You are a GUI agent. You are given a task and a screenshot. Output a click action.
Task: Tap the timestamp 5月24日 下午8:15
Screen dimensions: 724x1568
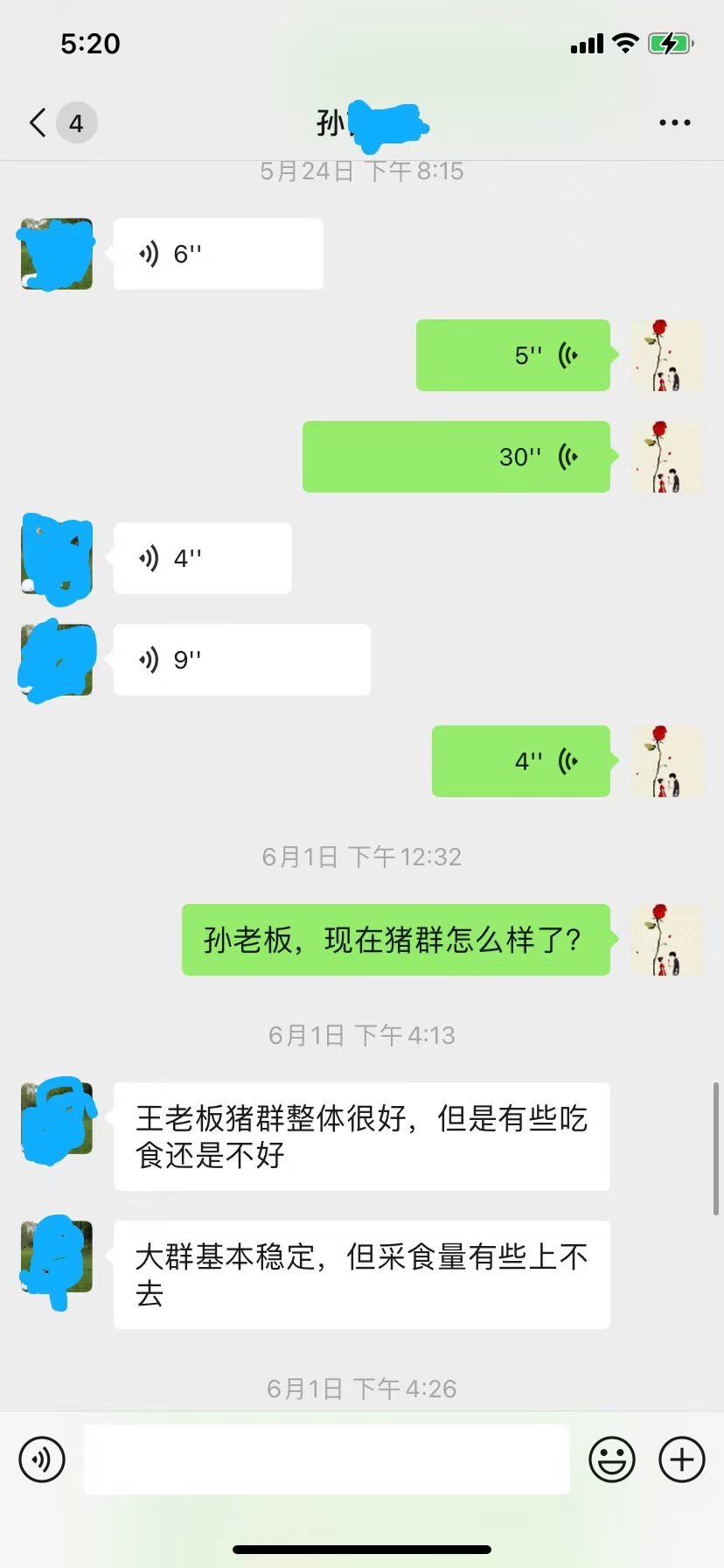point(362,171)
